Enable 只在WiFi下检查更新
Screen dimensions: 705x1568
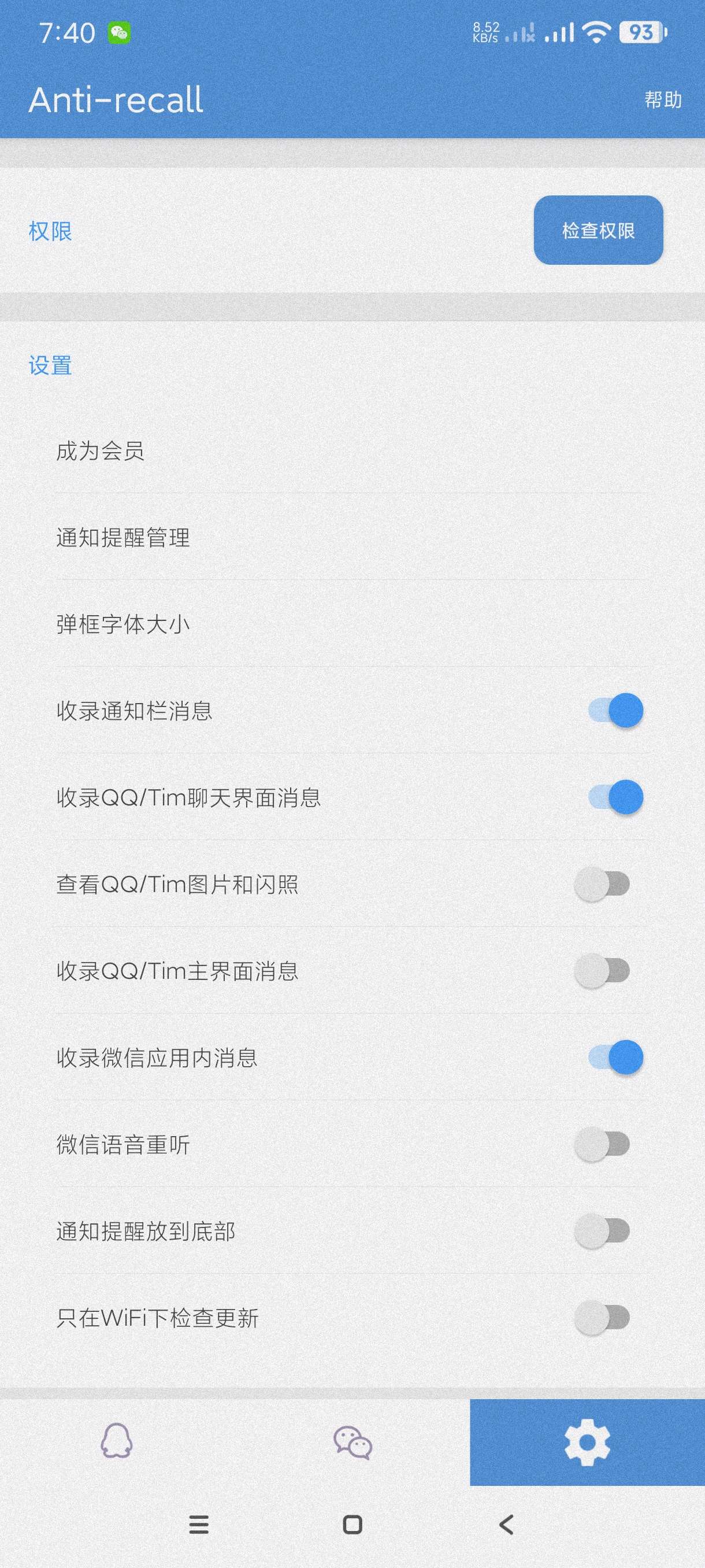coord(602,1317)
